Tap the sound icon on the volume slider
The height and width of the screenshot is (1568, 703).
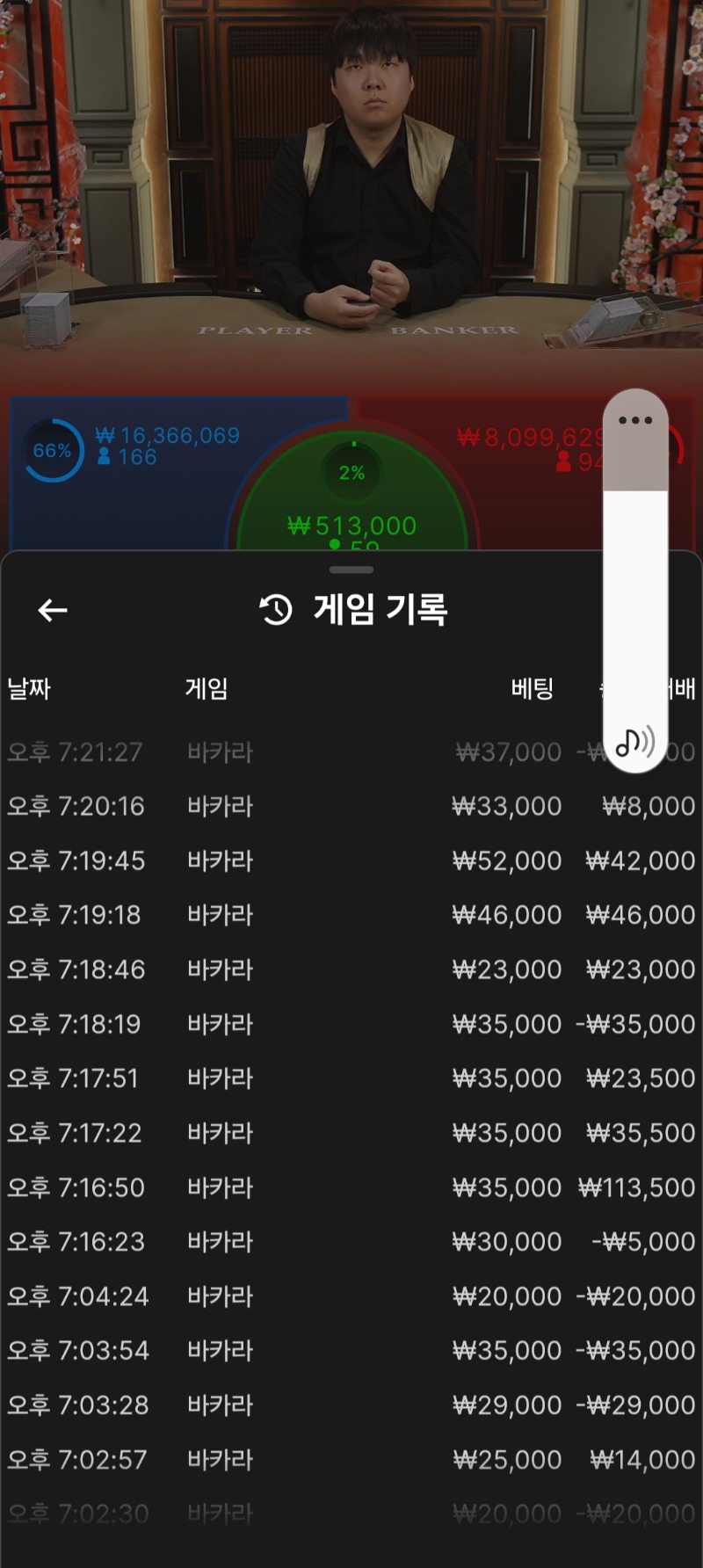point(635,743)
